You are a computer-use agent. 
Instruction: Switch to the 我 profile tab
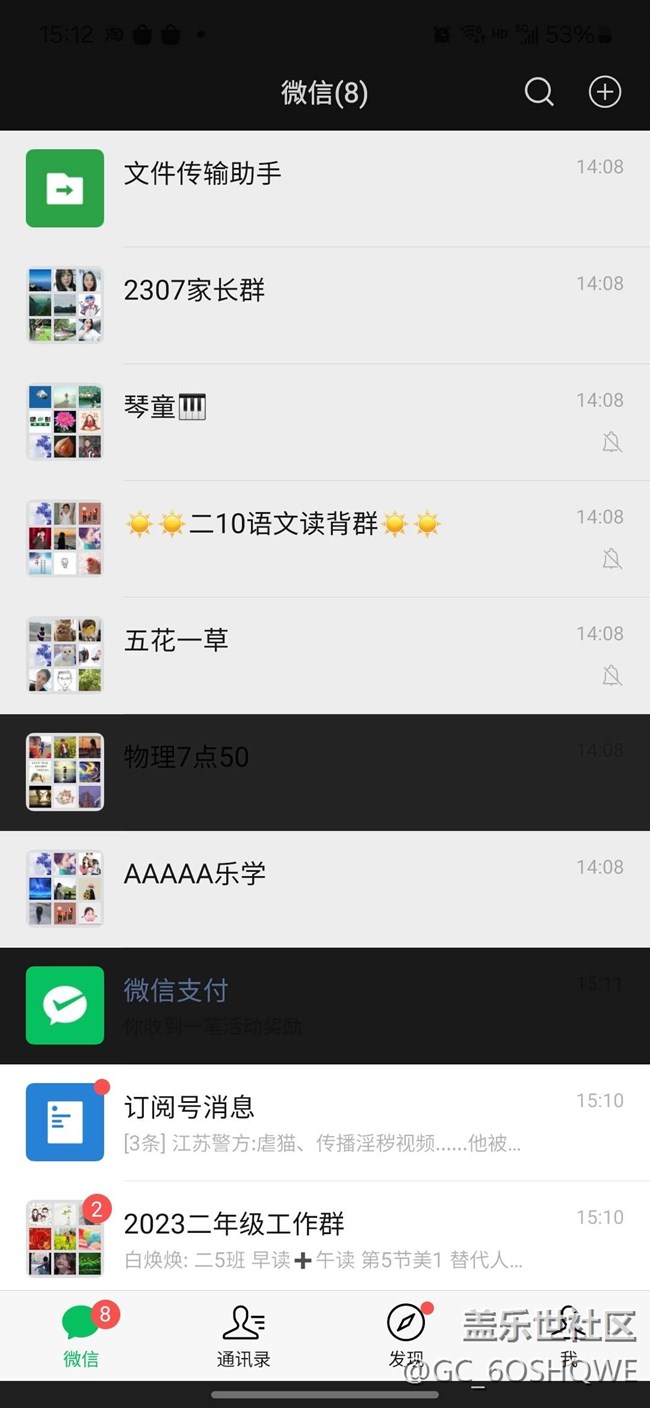tap(568, 1336)
